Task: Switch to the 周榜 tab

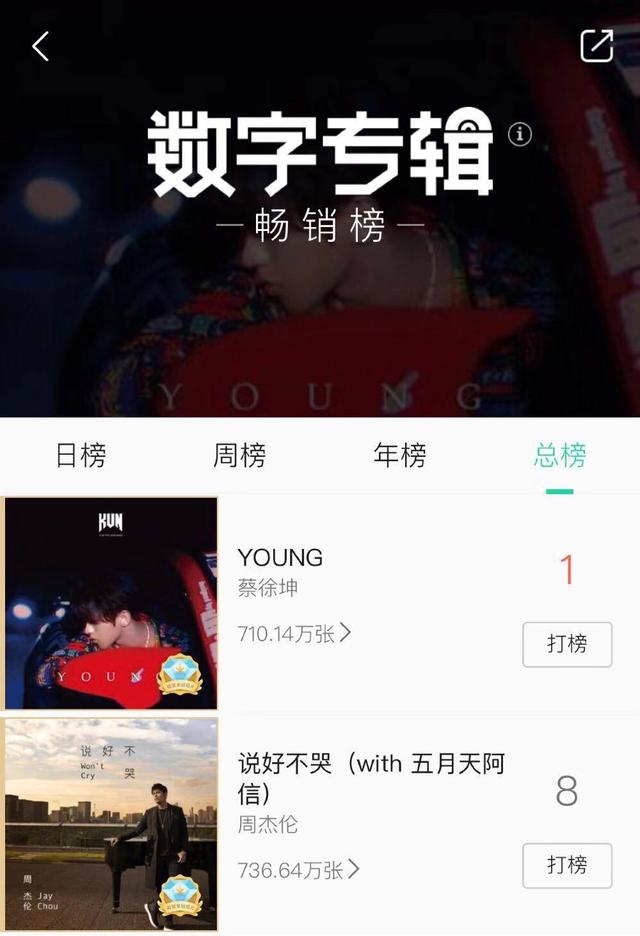Action: point(240,456)
